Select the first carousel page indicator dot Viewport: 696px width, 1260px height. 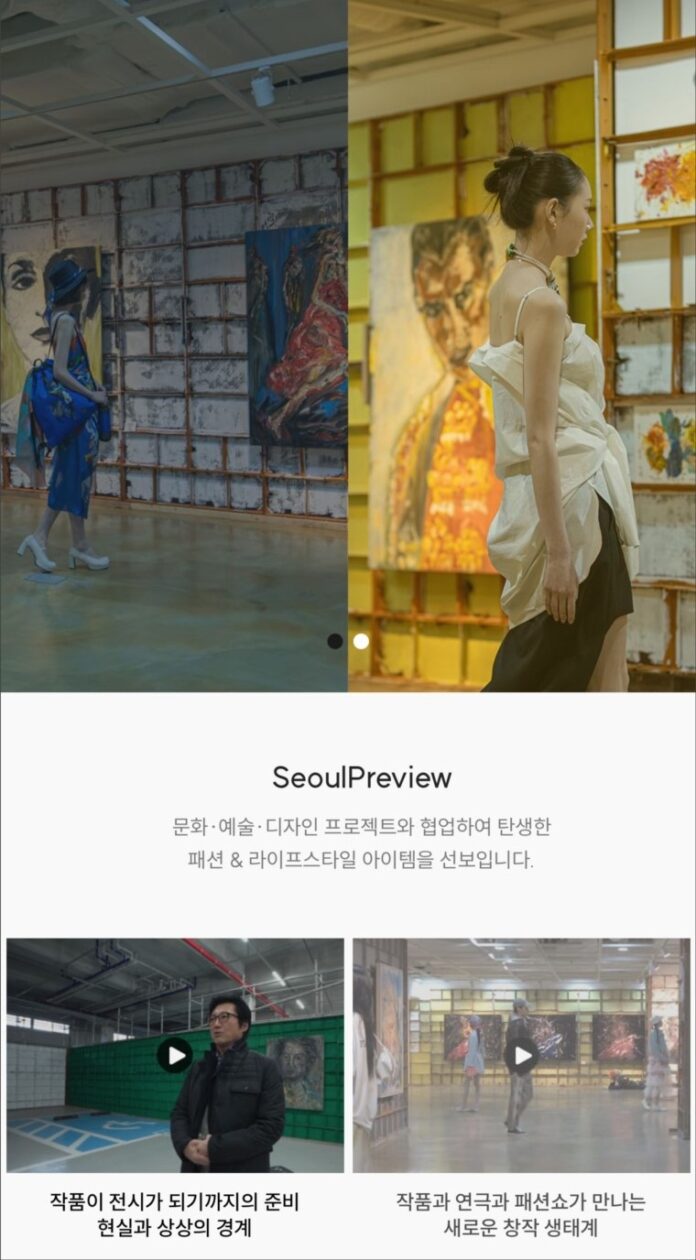coord(335,641)
